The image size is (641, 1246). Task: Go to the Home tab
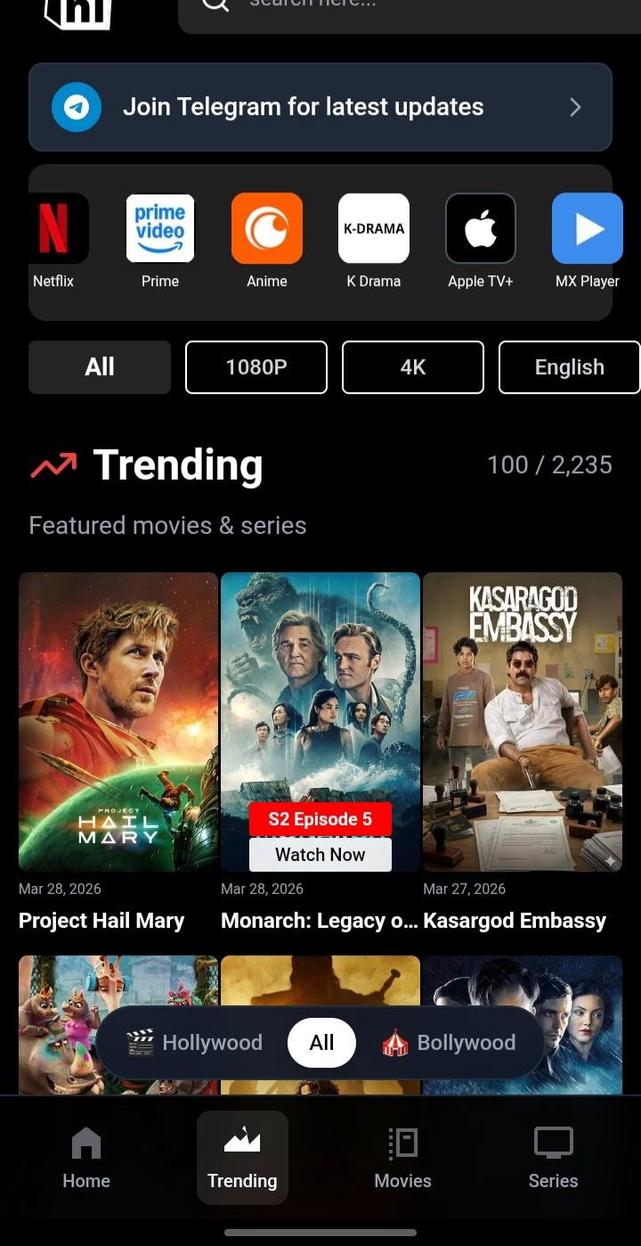point(86,1158)
